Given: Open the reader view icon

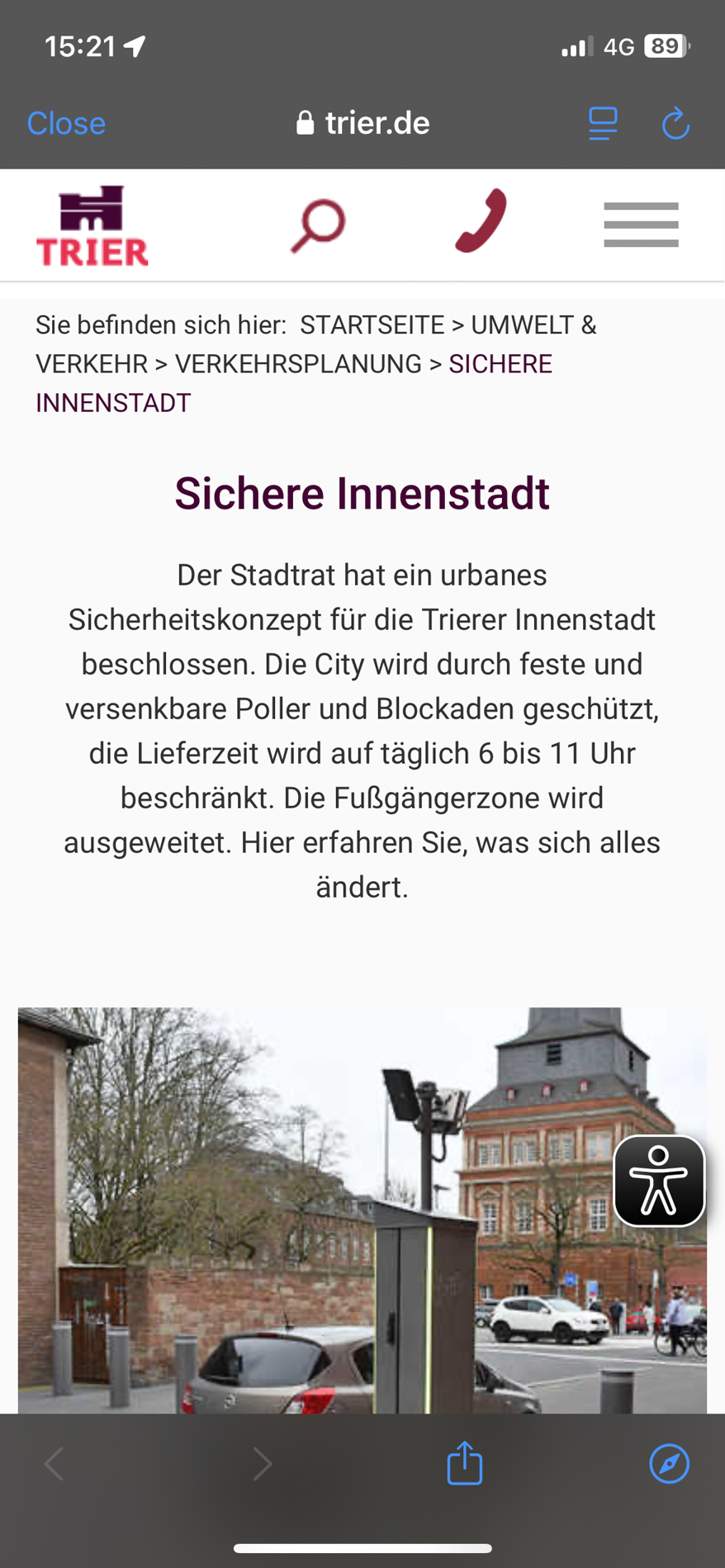Looking at the screenshot, I should click(603, 124).
